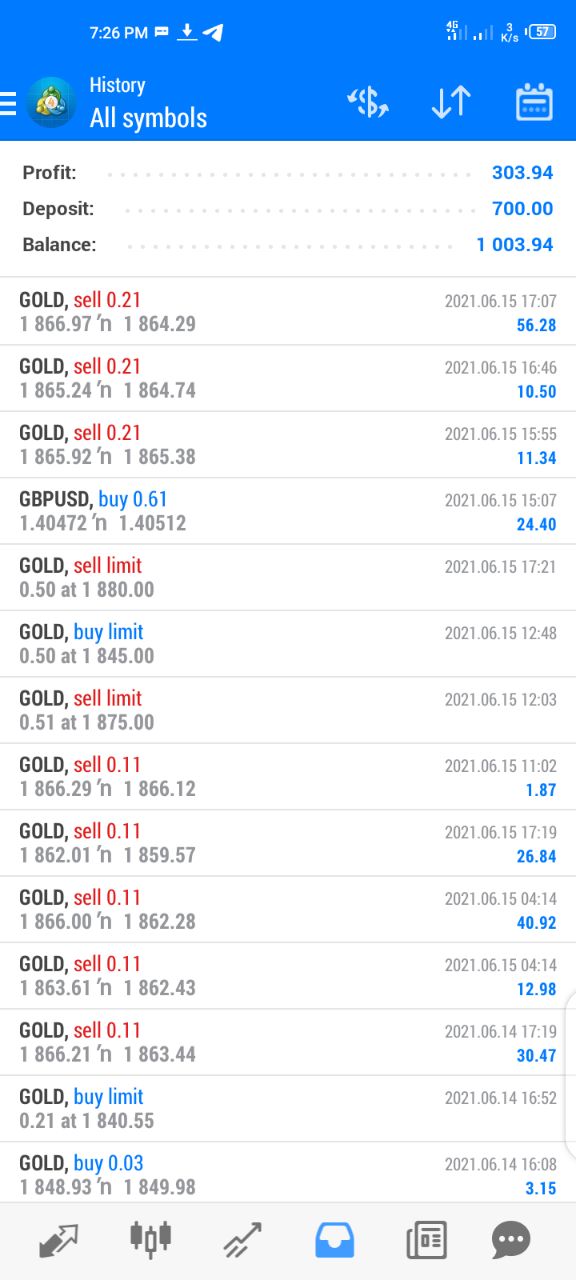Viewport: 576px width, 1280px height.
Task: Open the Chat messages tab
Action: pyautogui.click(x=511, y=1241)
